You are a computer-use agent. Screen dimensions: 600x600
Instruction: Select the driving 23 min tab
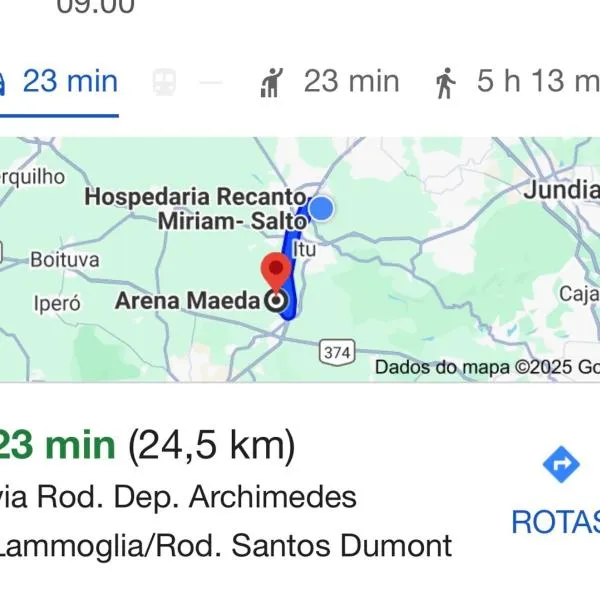pos(58,82)
